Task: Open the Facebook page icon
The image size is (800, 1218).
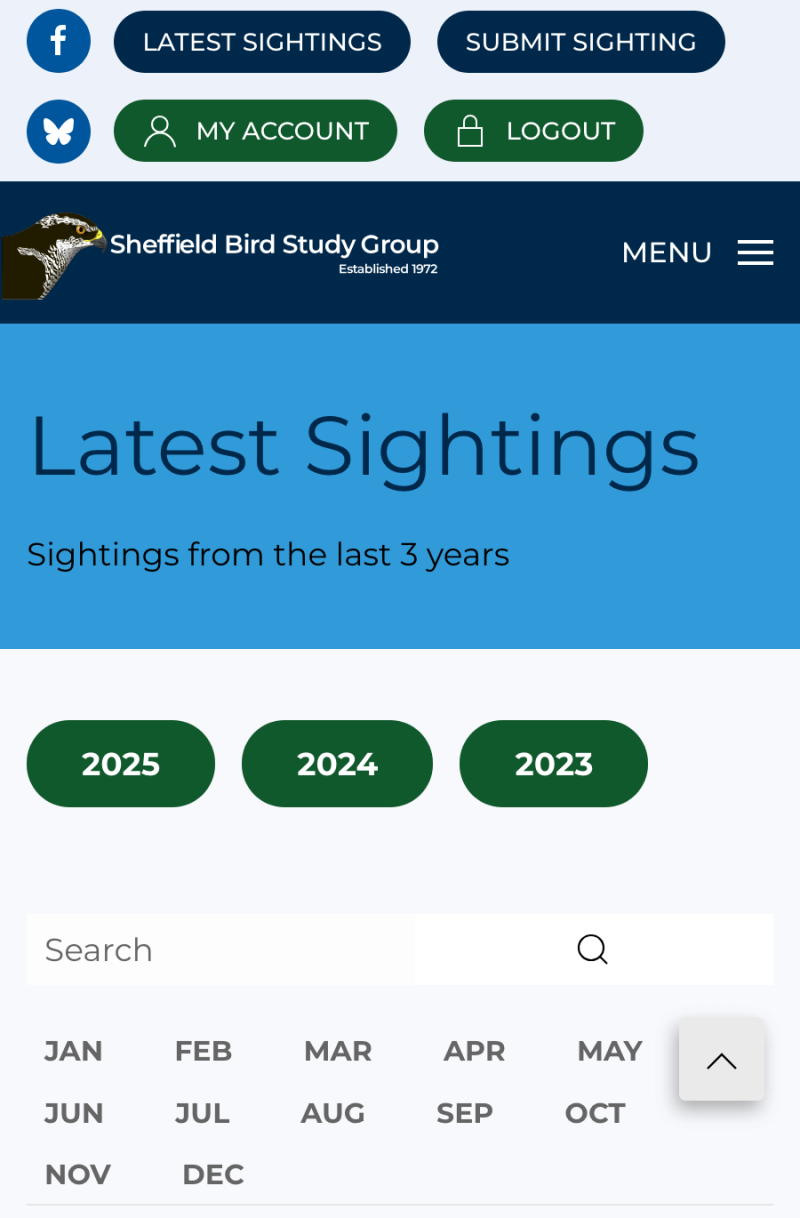Action: pyautogui.click(x=58, y=41)
